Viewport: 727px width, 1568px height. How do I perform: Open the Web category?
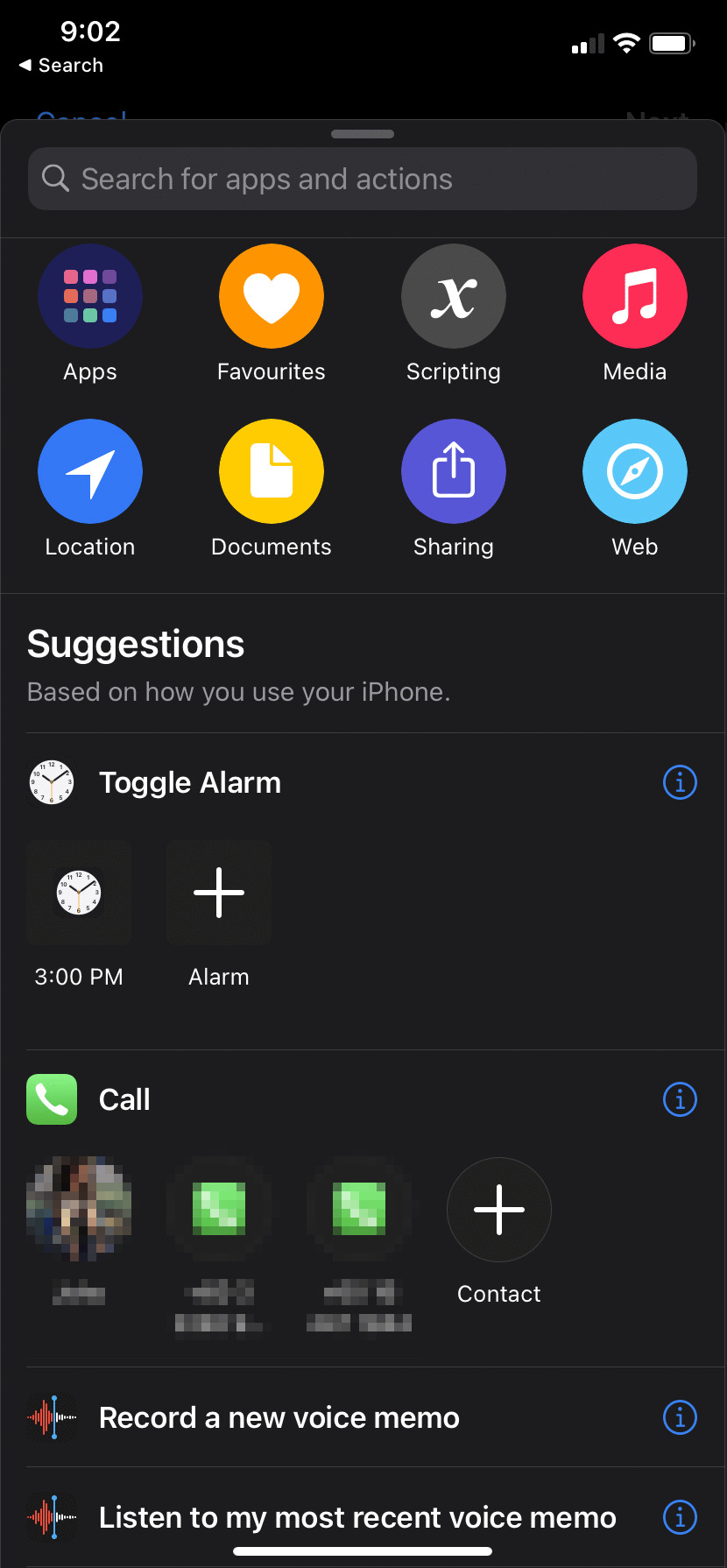(634, 472)
